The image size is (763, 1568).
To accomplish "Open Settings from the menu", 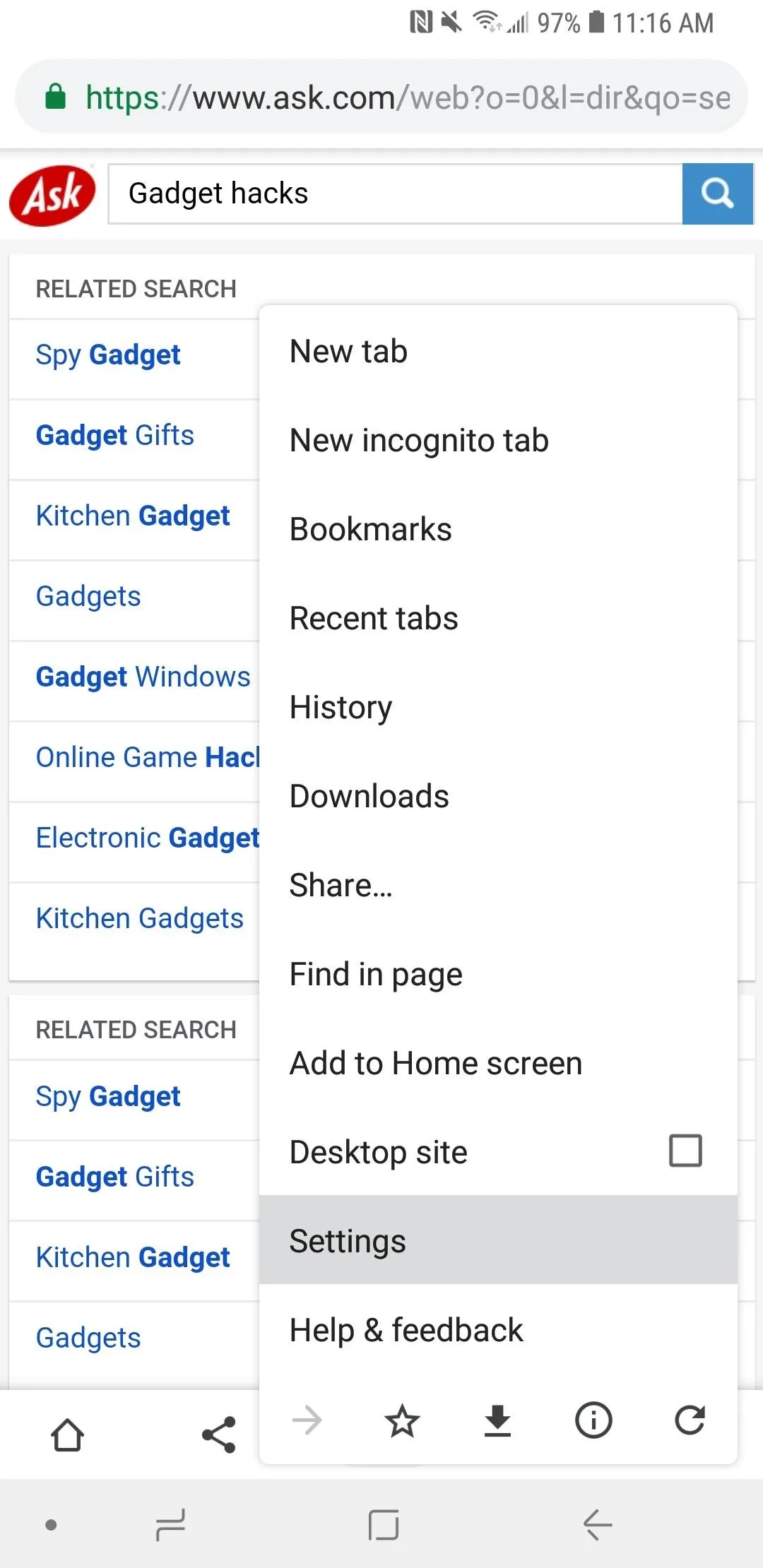I will [498, 1240].
